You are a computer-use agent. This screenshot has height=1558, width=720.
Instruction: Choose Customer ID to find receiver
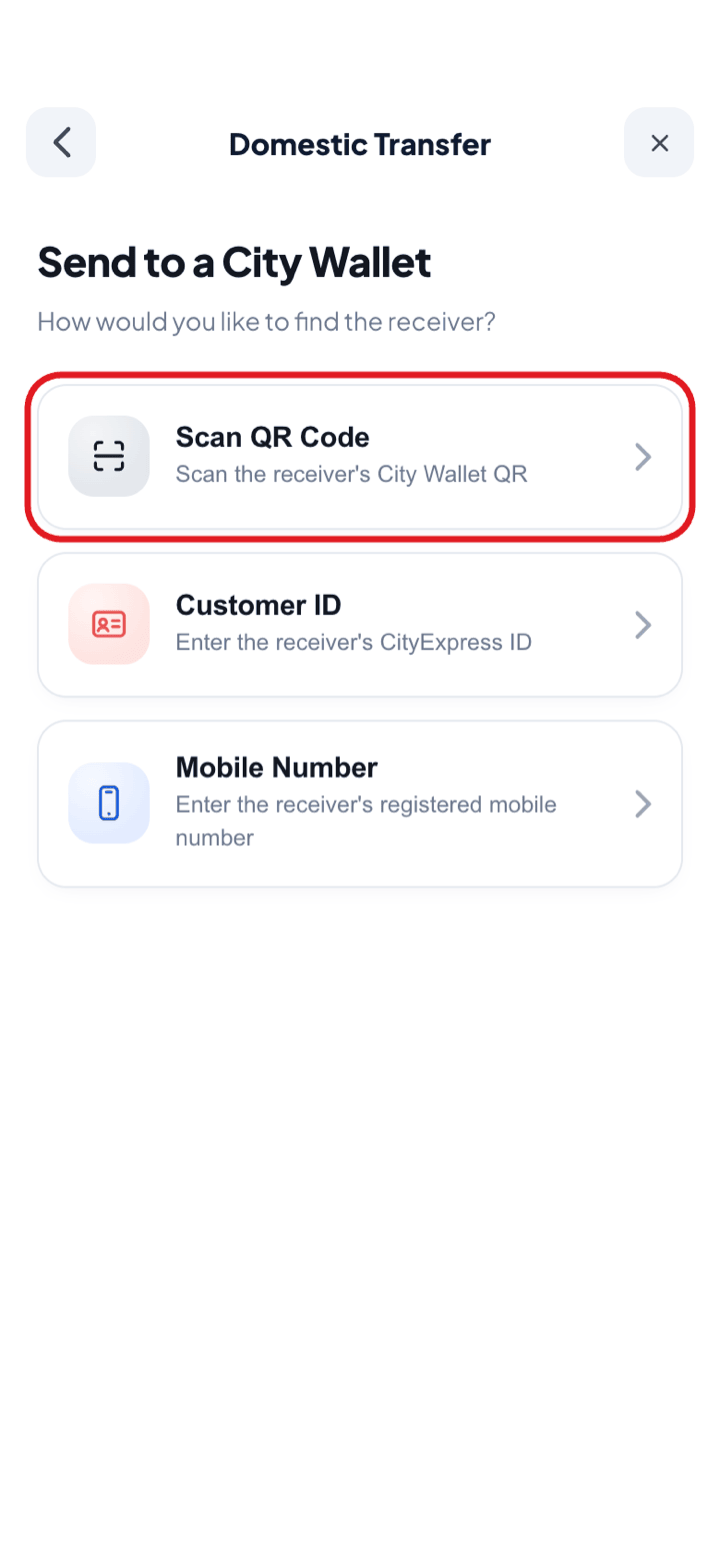(360, 625)
